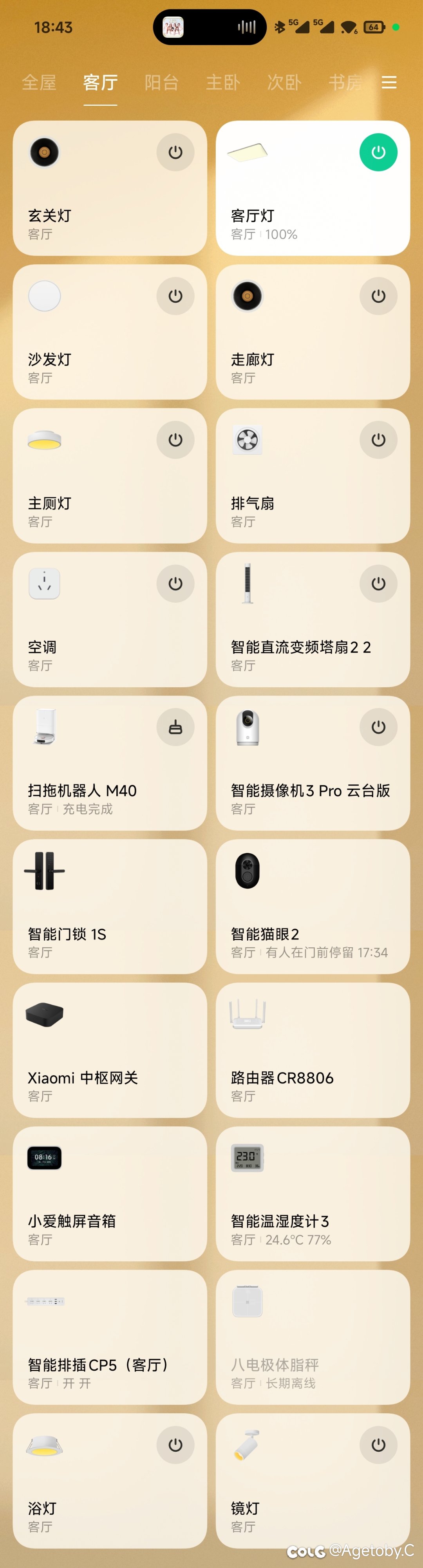
Task: Start cleaning with 扫拖机器人 M40 button
Action: (175, 727)
